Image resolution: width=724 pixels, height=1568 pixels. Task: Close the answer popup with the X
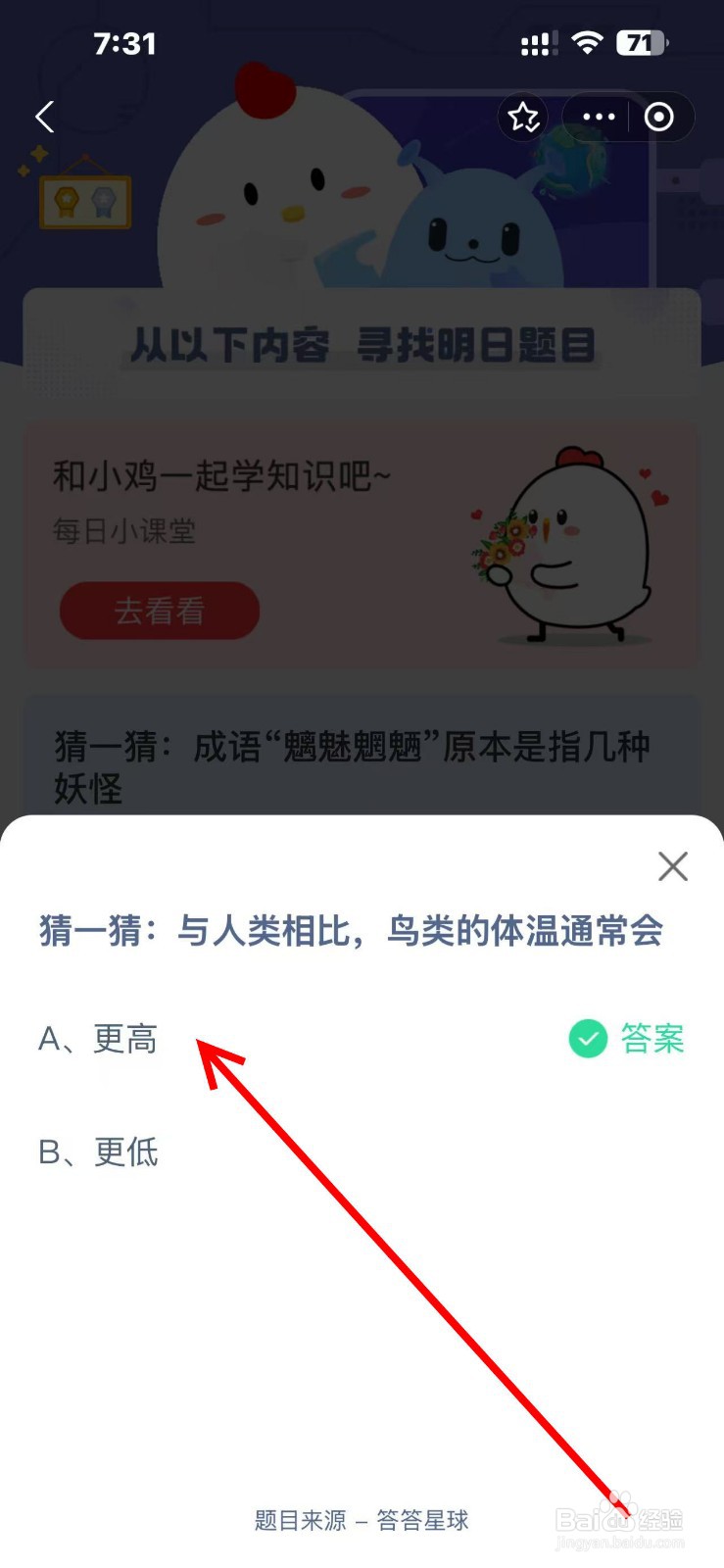click(672, 866)
